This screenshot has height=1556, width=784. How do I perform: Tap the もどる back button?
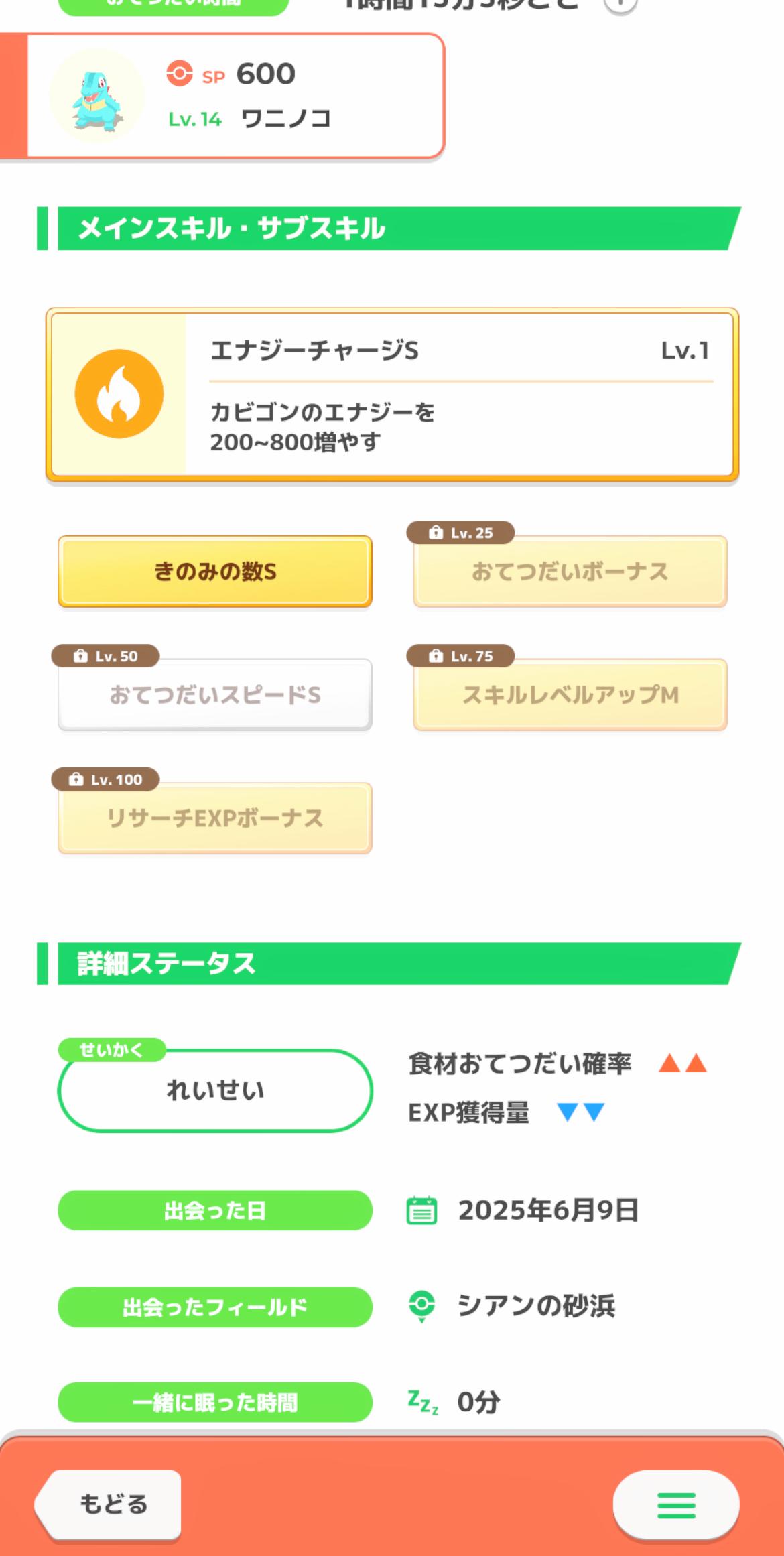coord(109,1504)
